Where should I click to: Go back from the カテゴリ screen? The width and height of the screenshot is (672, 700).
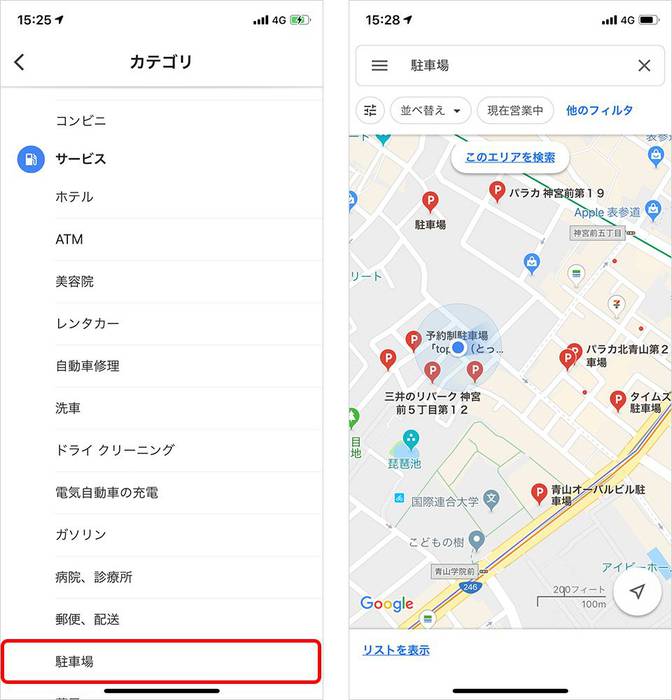pos(19,62)
